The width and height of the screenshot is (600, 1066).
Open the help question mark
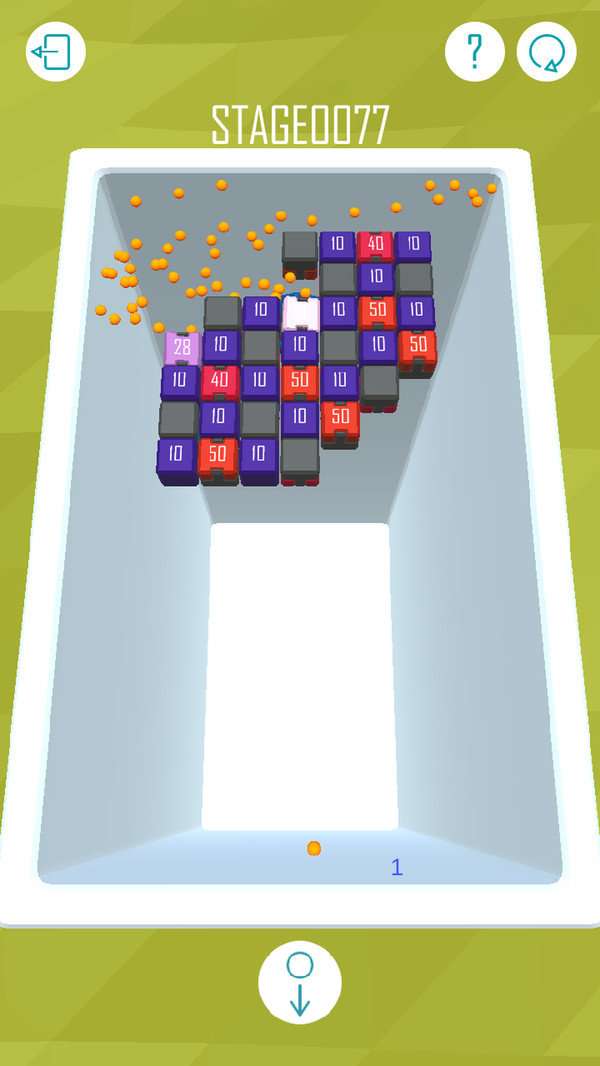pos(474,52)
